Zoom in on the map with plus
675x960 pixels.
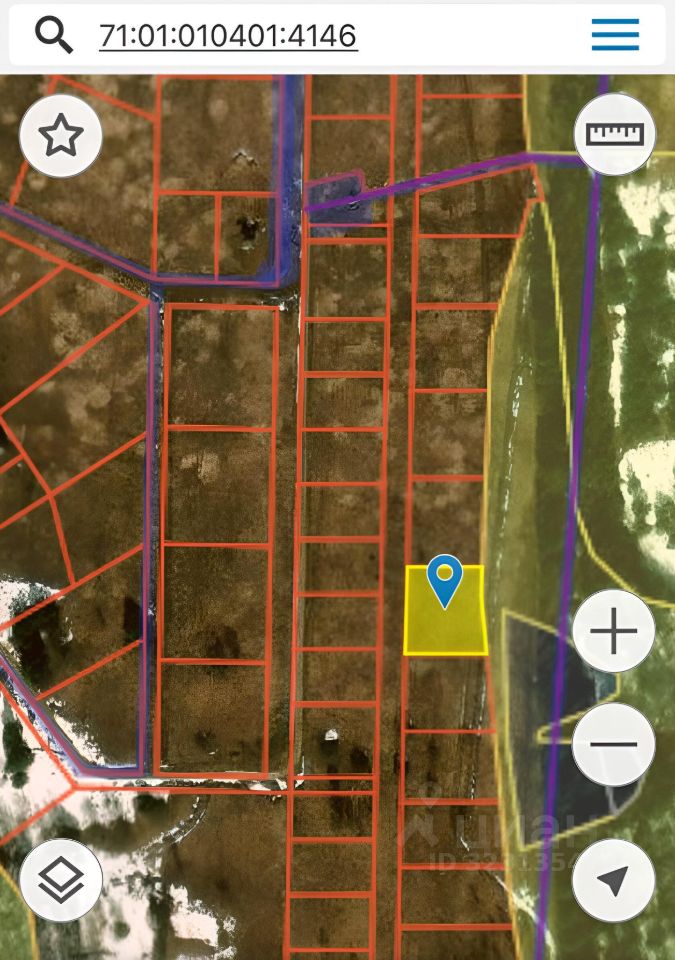pyautogui.click(x=614, y=632)
